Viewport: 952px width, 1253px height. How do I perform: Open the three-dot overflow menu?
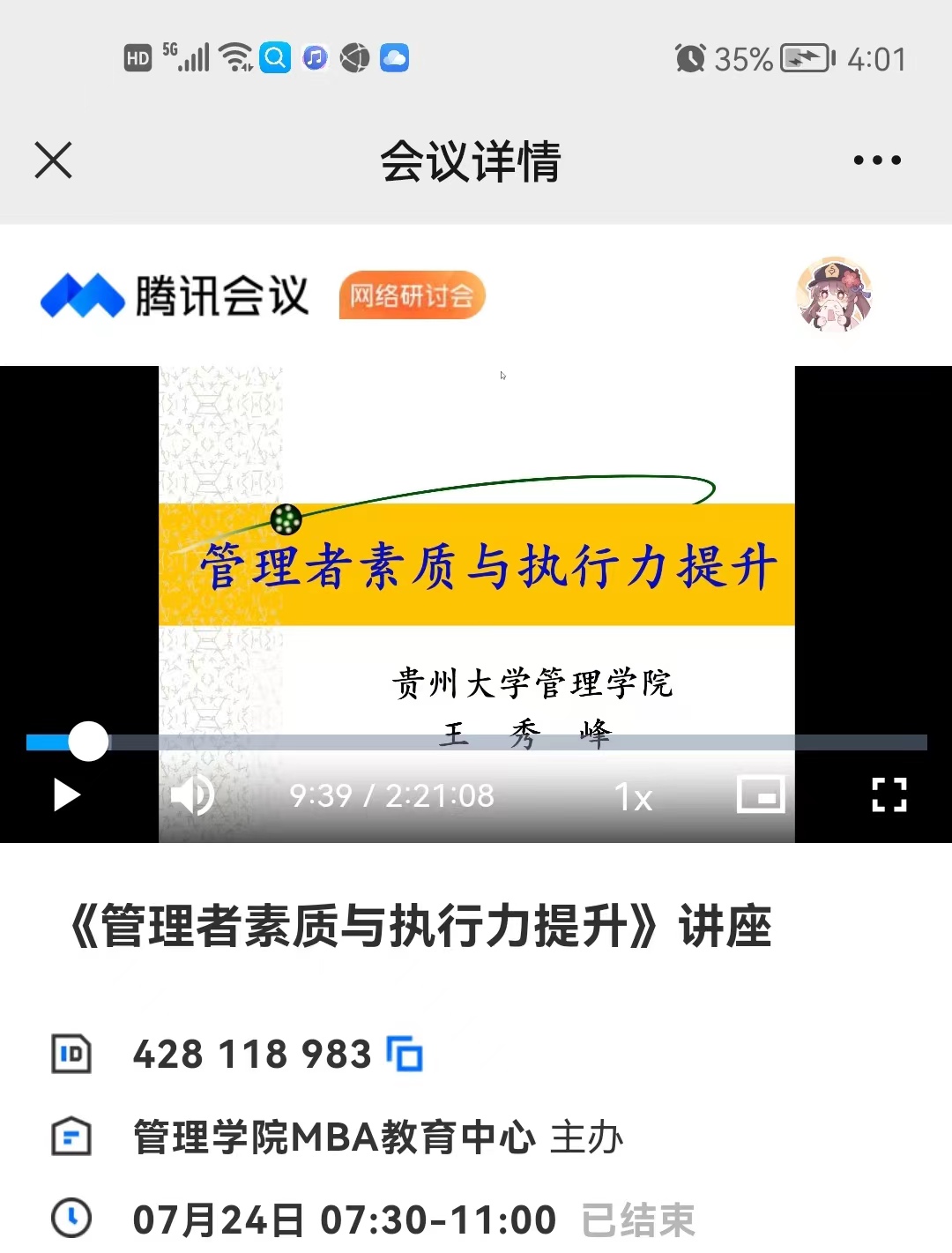[x=876, y=160]
